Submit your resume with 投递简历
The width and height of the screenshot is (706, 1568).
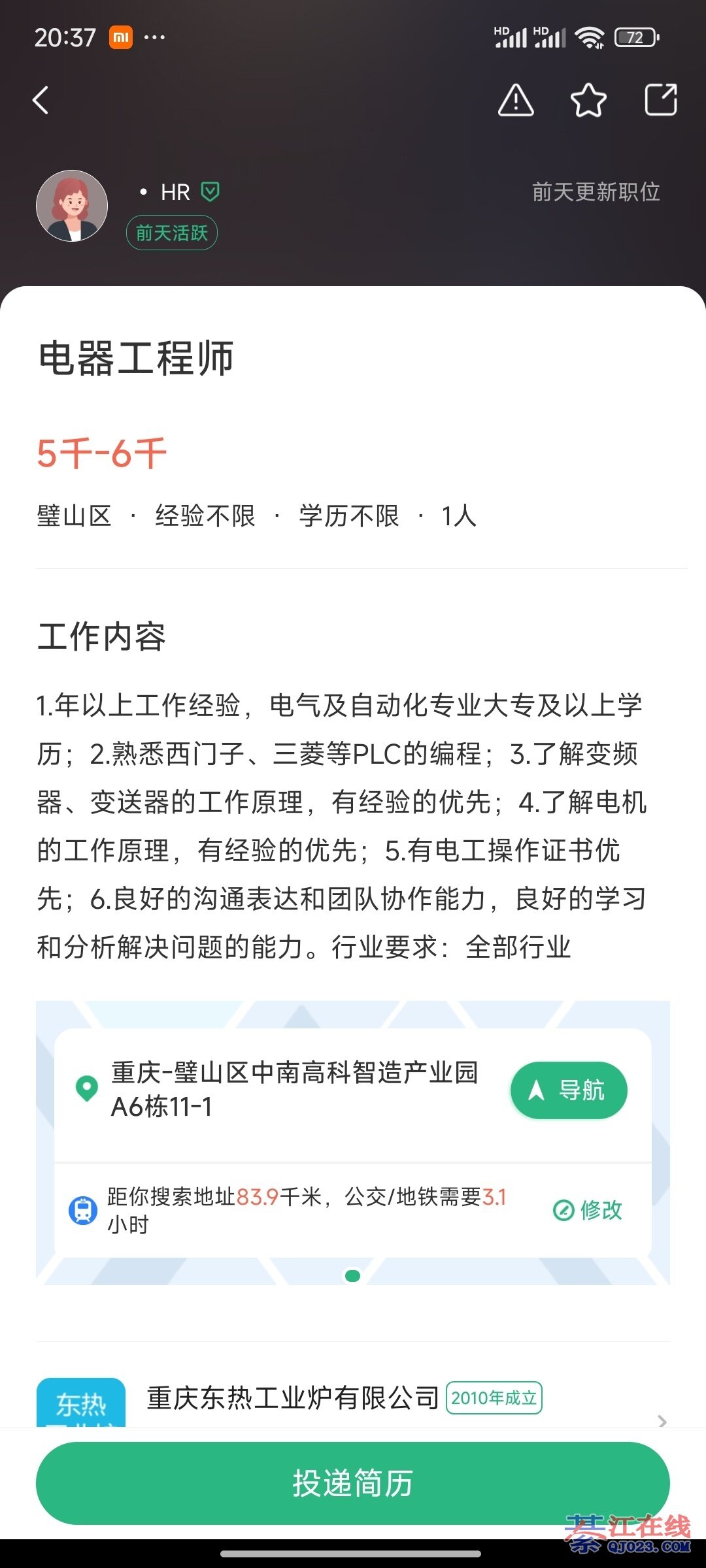tap(353, 1483)
